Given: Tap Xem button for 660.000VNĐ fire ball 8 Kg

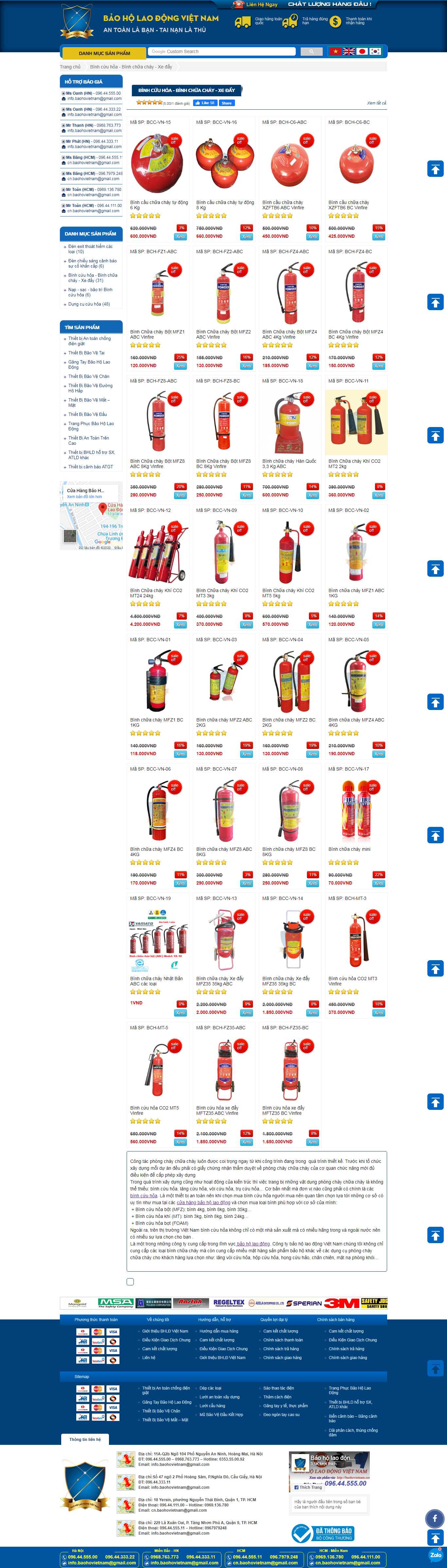Looking at the screenshot, I should click(246, 236).
